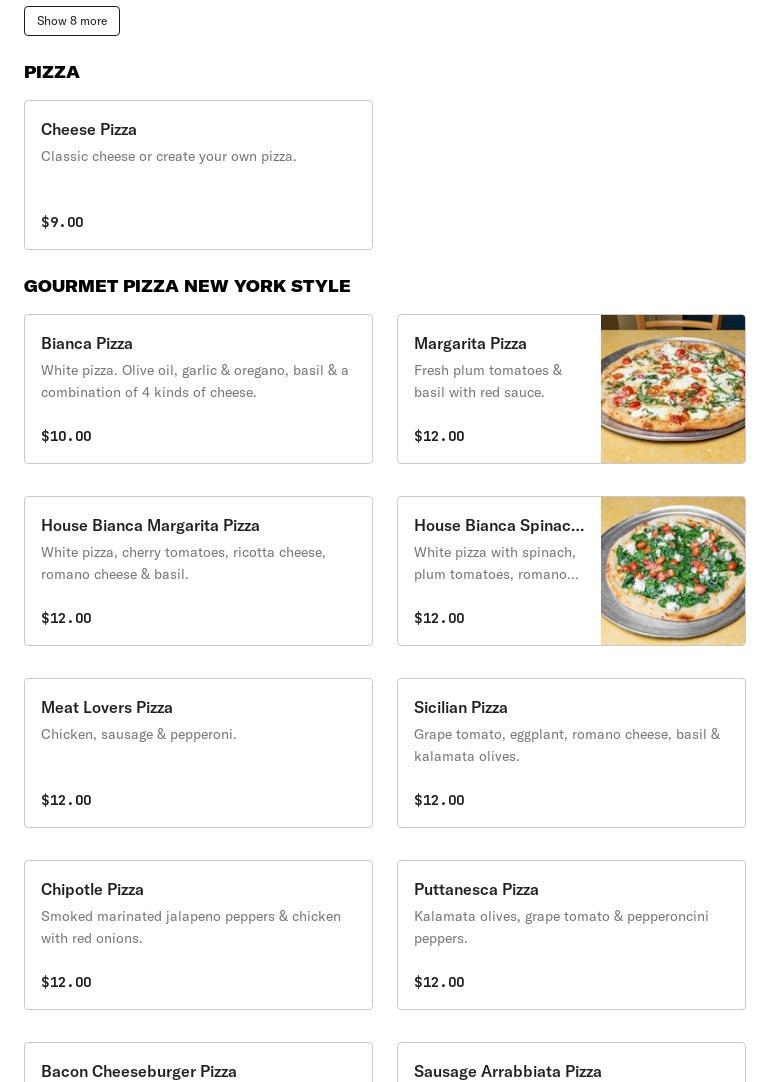Viewport: 770px width, 1082px height.
Task: Select the Meat Lovers Pizza card
Action: tap(198, 753)
